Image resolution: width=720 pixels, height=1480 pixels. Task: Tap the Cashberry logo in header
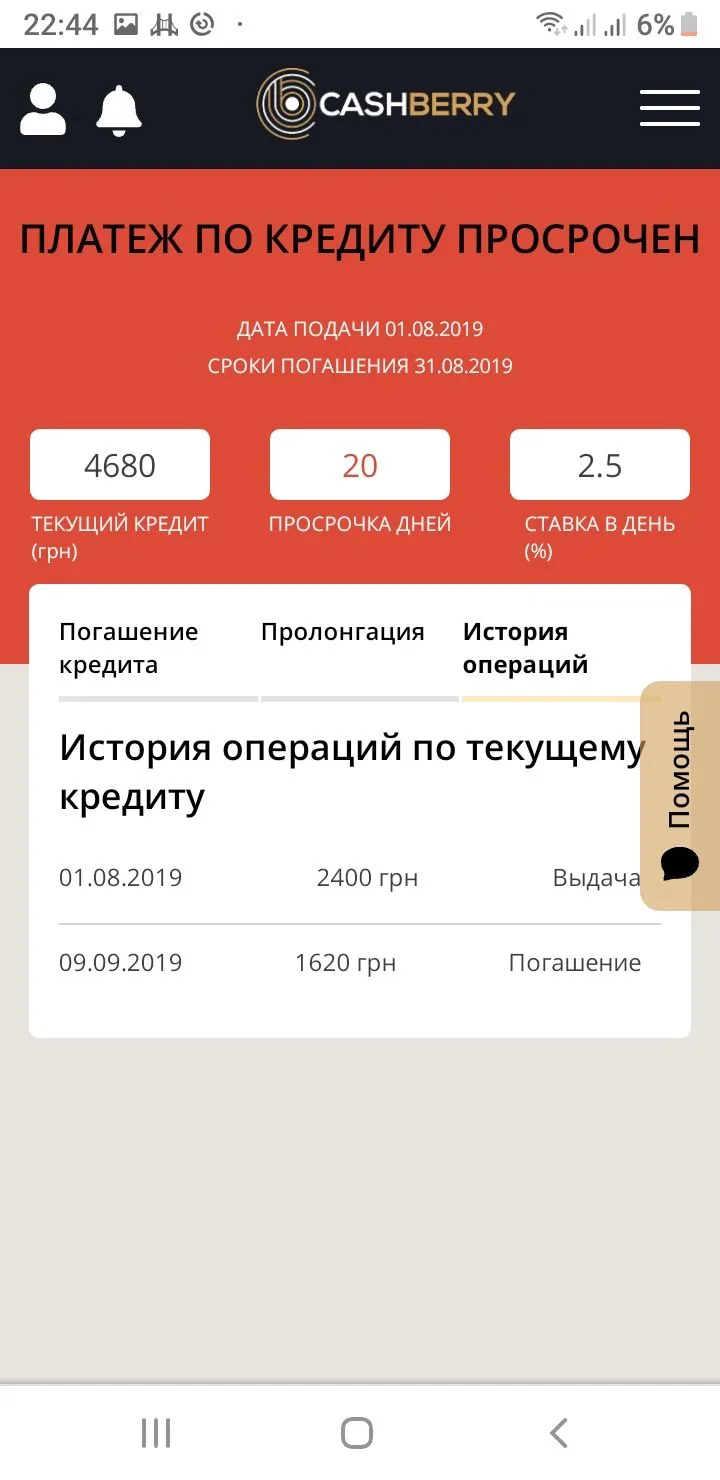386,104
